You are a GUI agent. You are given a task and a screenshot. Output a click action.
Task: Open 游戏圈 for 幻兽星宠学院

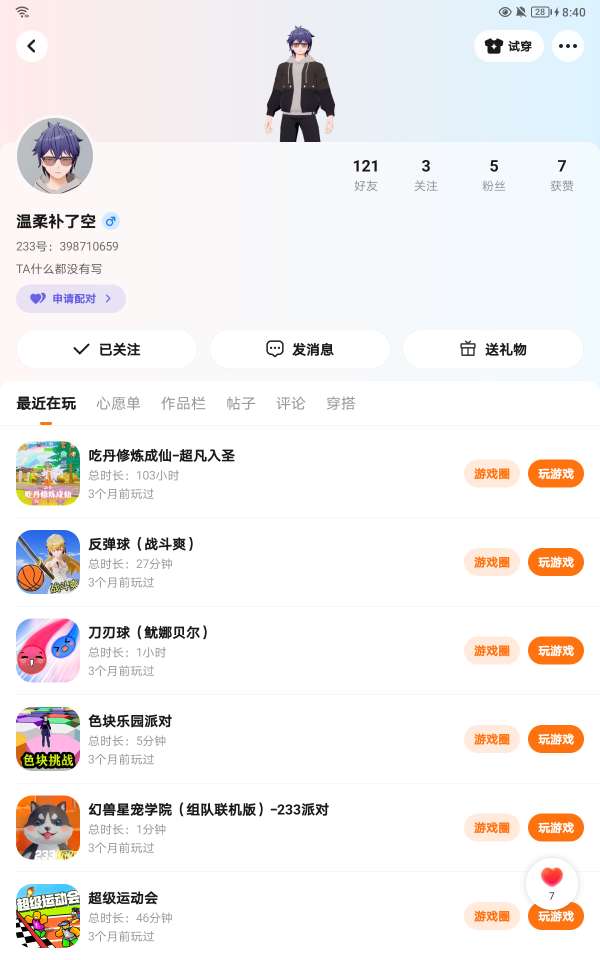pyautogui.click(x=492, y=827)
